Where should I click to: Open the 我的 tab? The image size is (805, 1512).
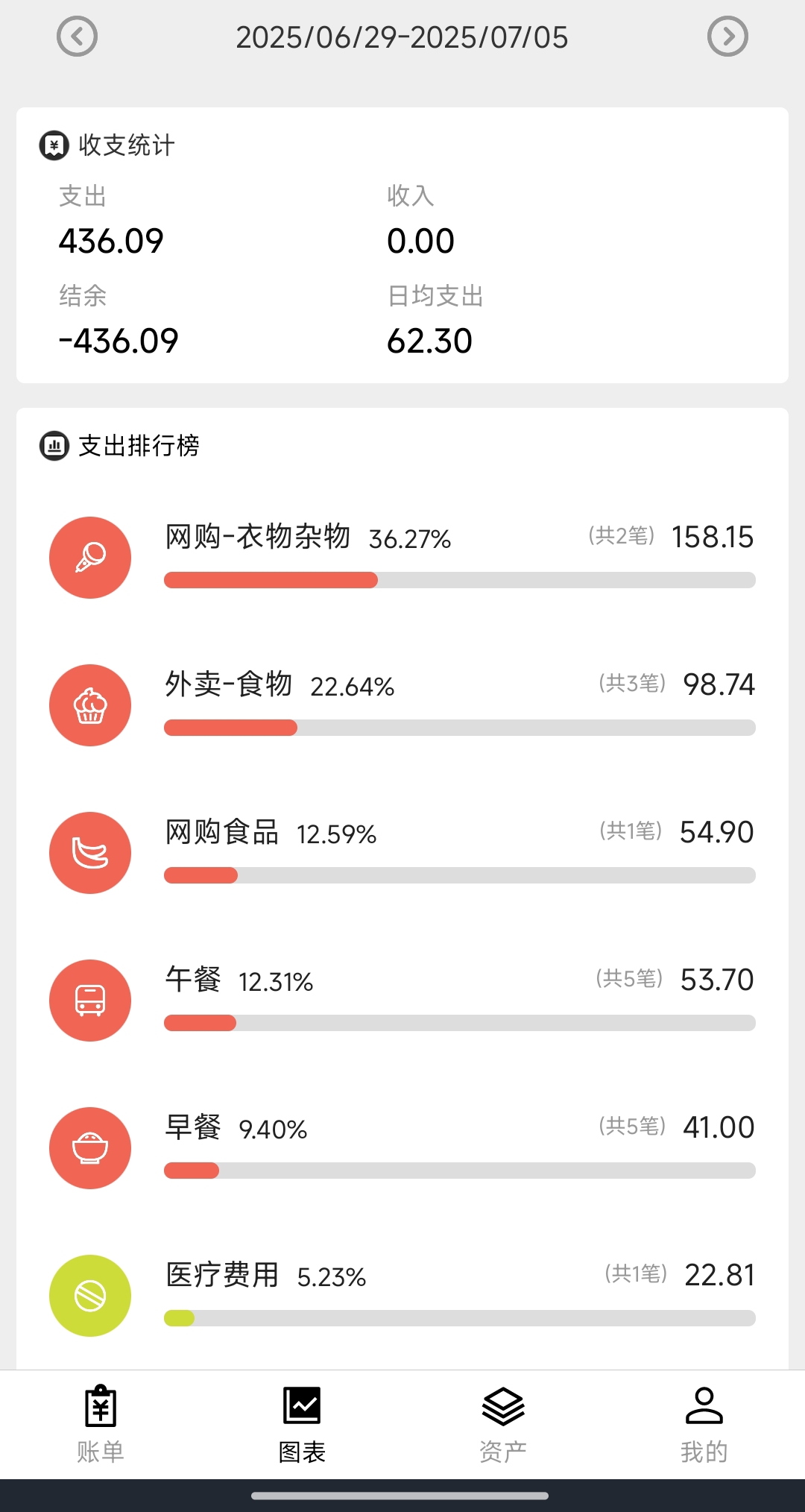pyautogui.click(x=704, y=1425)
